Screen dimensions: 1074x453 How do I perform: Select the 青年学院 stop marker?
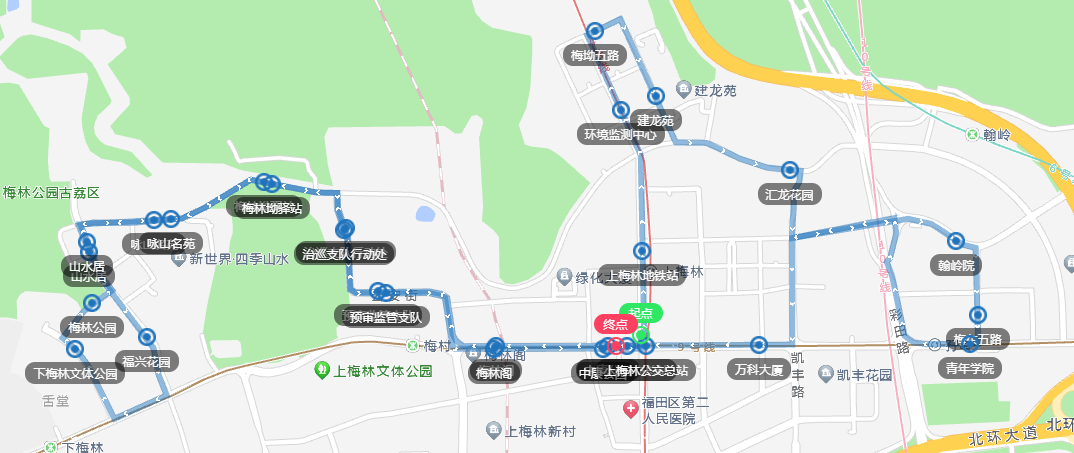pos(969,344)
